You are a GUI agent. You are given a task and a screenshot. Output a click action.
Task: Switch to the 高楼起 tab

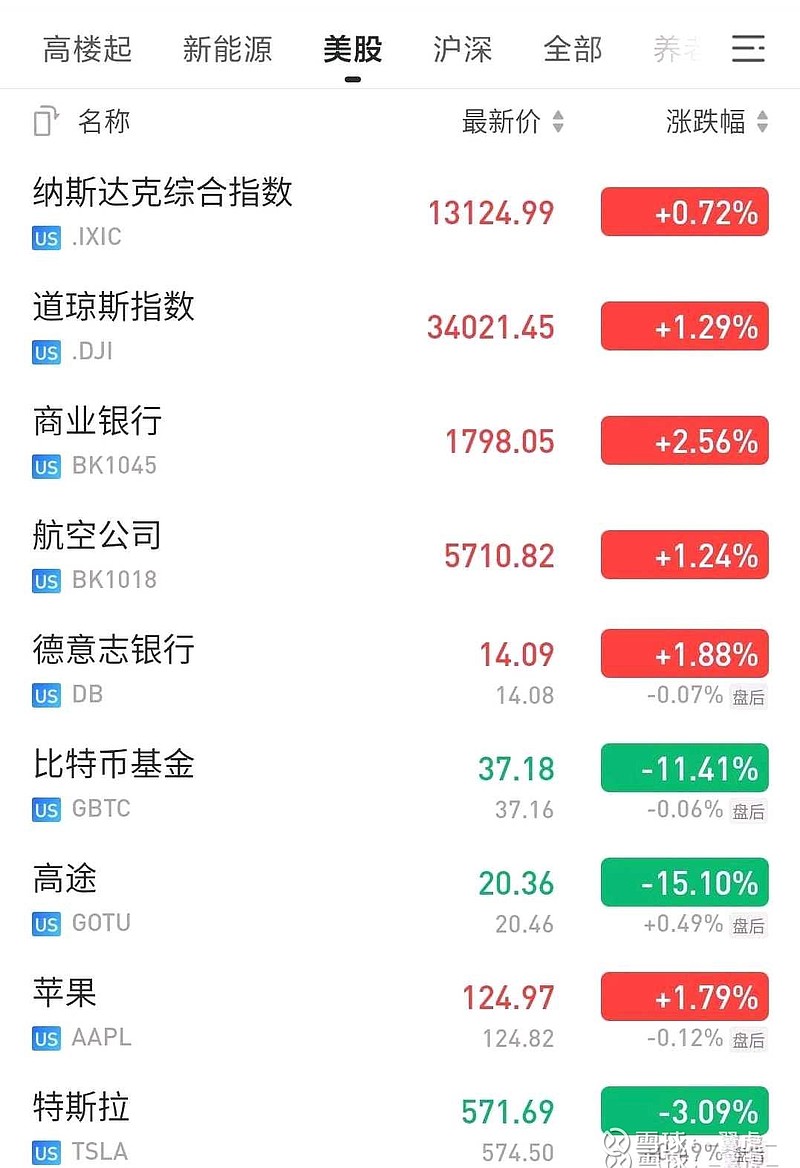(x=87, y=49)
